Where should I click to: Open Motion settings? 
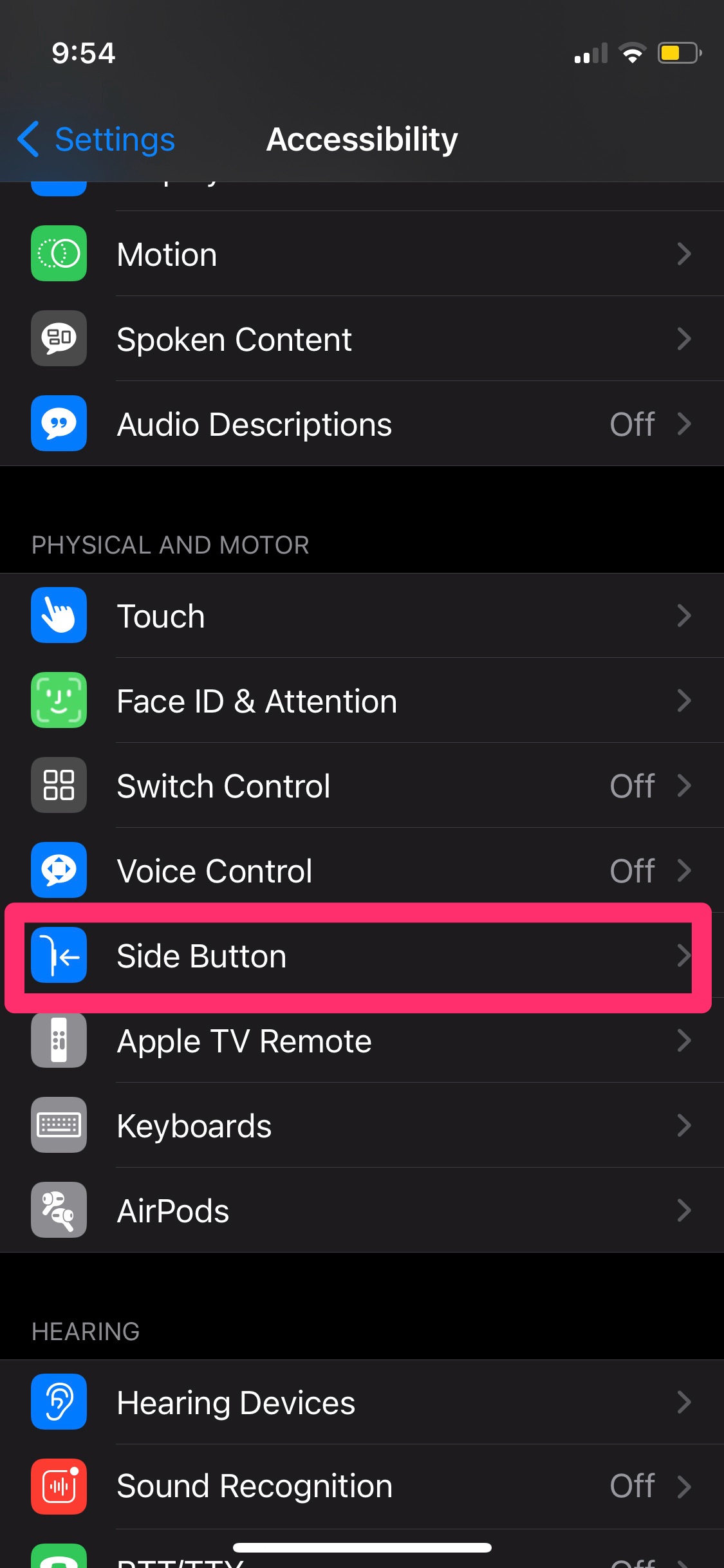pyautogui.click(x=360, y=254)
